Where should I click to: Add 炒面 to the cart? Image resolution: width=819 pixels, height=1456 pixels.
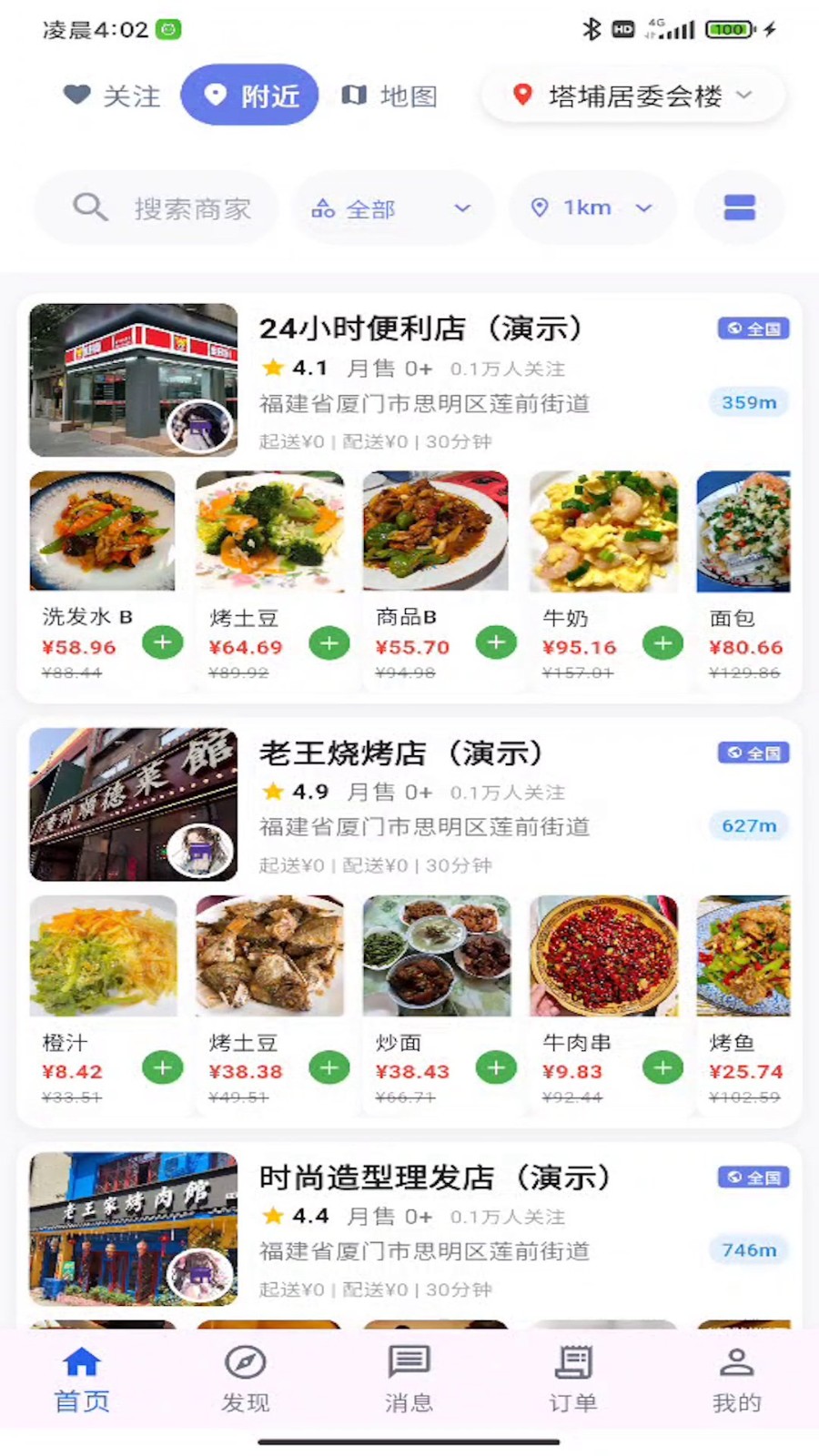496,1067
